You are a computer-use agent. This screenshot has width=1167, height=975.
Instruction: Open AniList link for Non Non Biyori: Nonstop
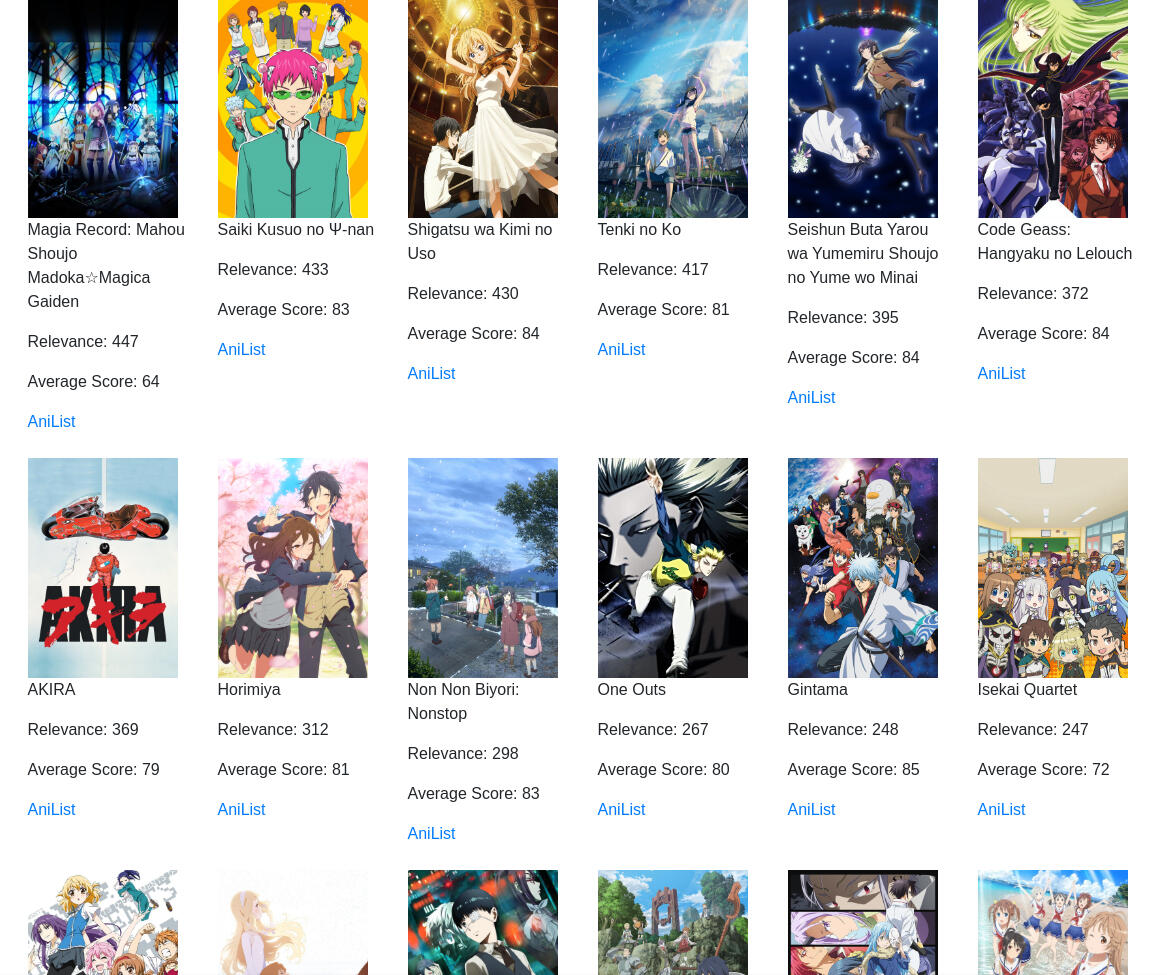click(x=431, y=833)
